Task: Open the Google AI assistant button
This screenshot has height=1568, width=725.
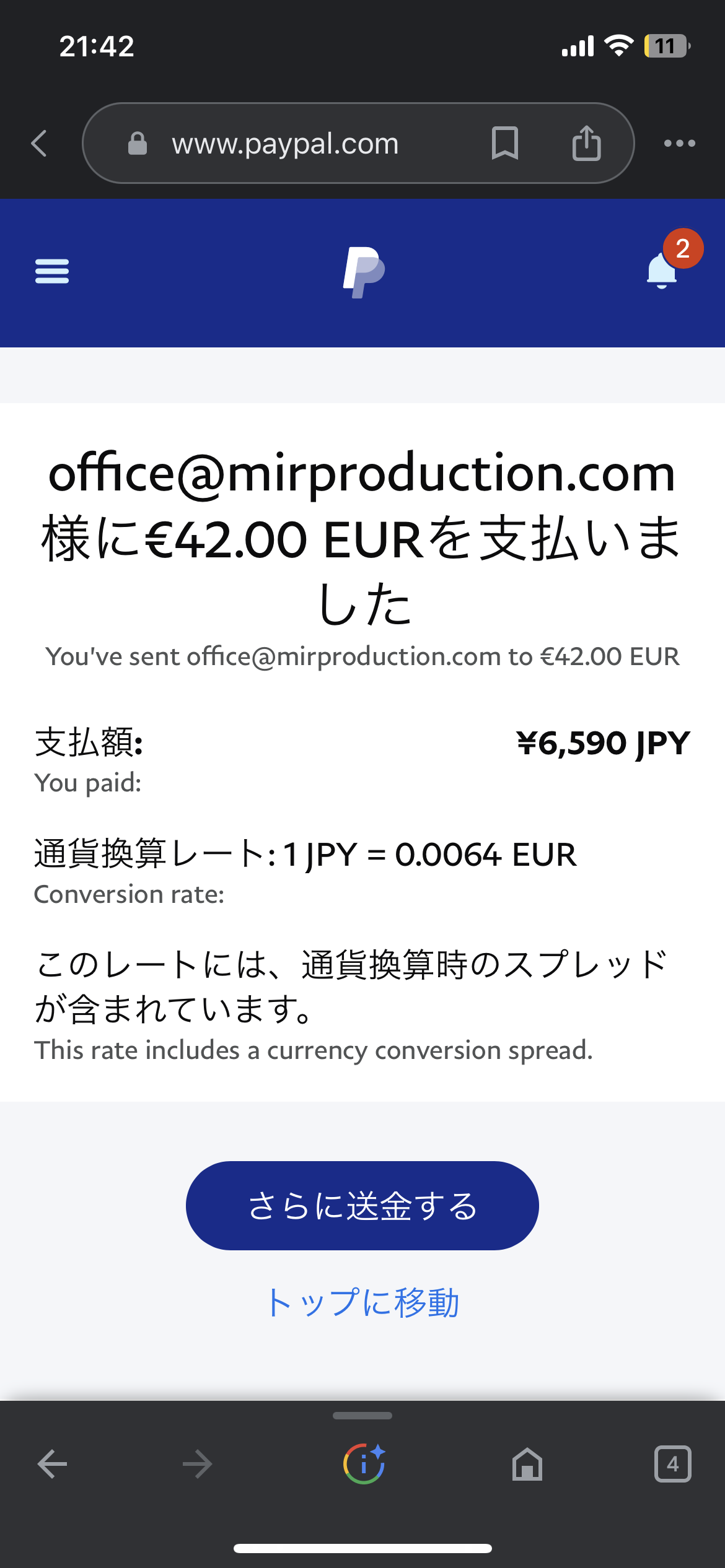Action: coord(364,1464)
